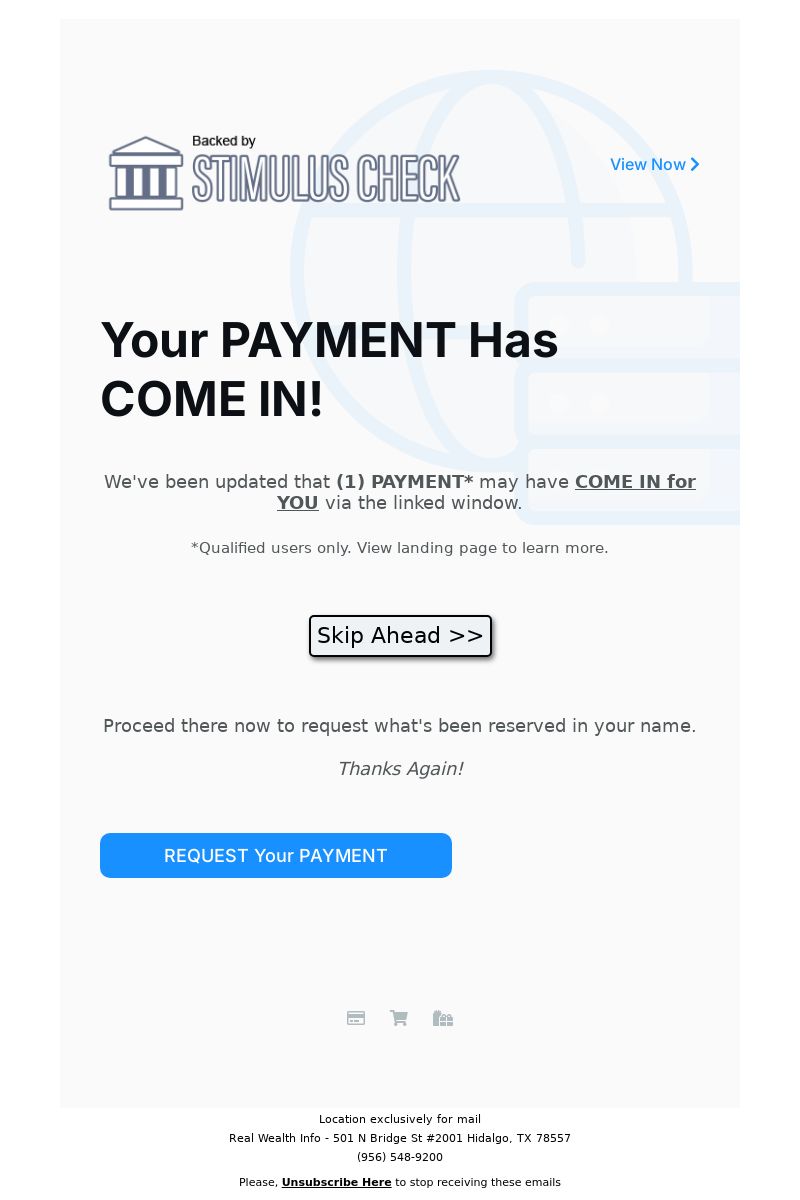This screenshot has height=1200, width=800.
Task: Tap the credit card icon
Action: [x=356, y=1018]
